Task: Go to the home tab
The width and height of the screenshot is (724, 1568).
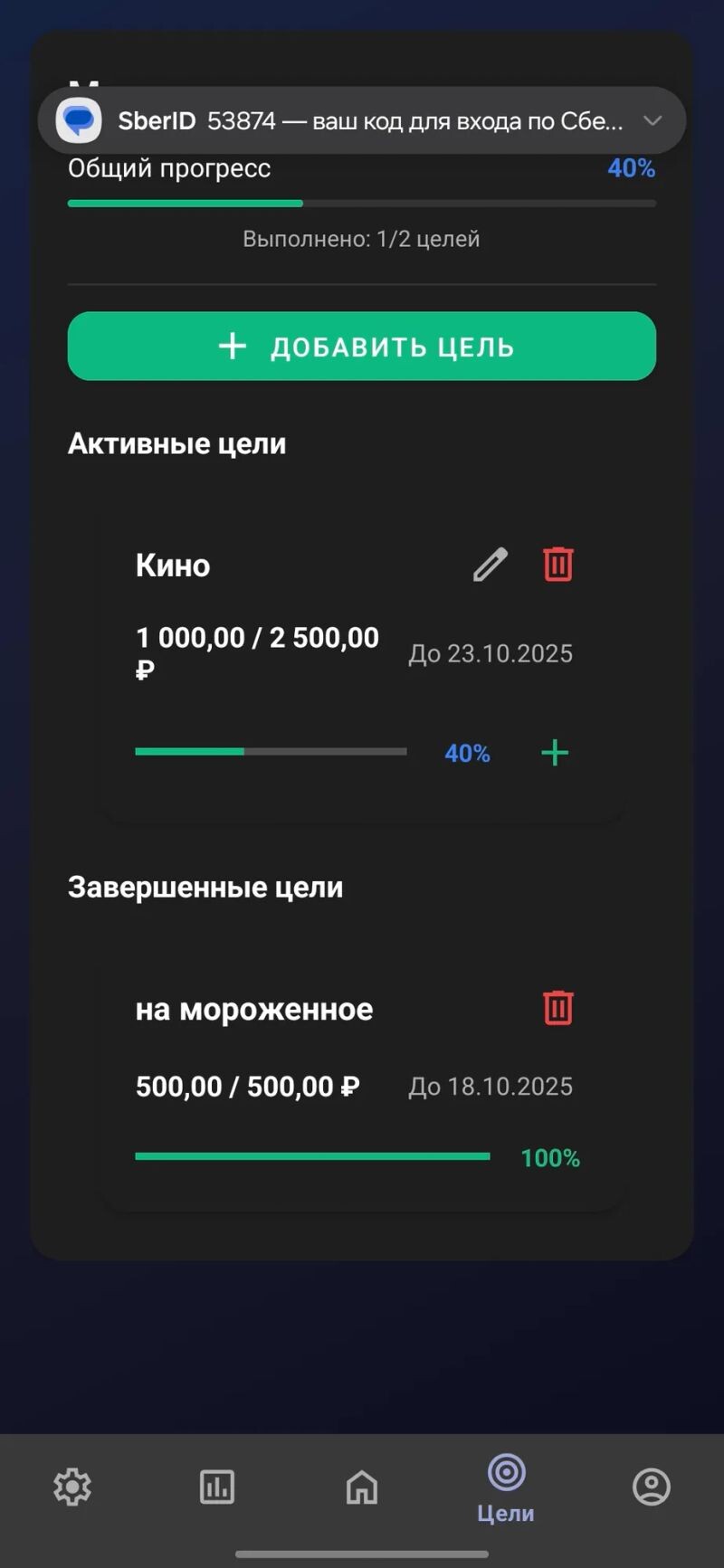Action: [362, 1487]
